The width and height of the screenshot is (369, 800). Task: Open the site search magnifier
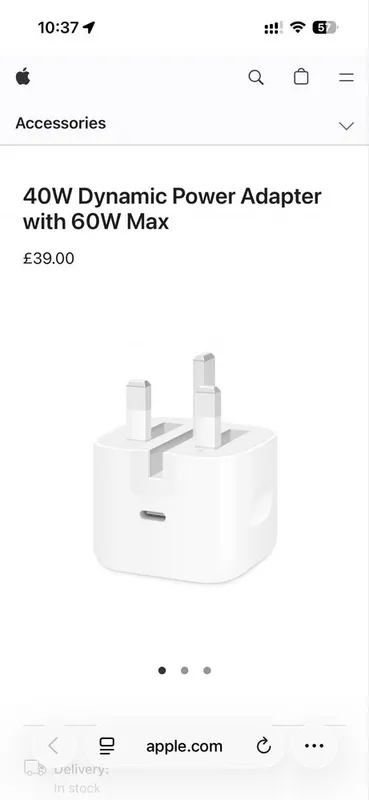click(256, 78)
